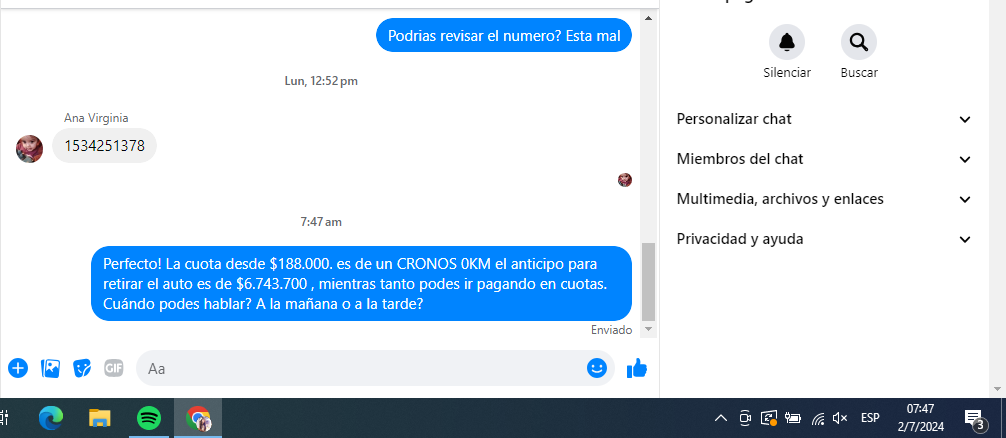Attach a photo or file

pos(50,368)
